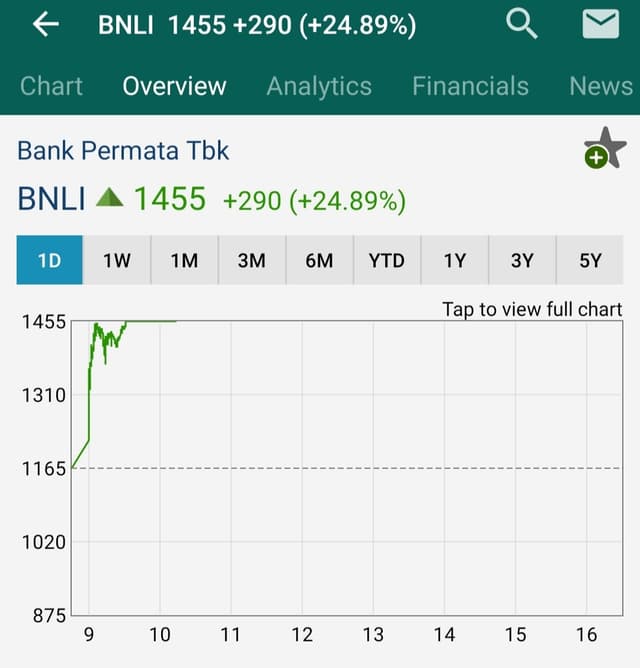Switch to the Chart tab
This screenshot has width=640, height=668.
(x=51, y=86)
